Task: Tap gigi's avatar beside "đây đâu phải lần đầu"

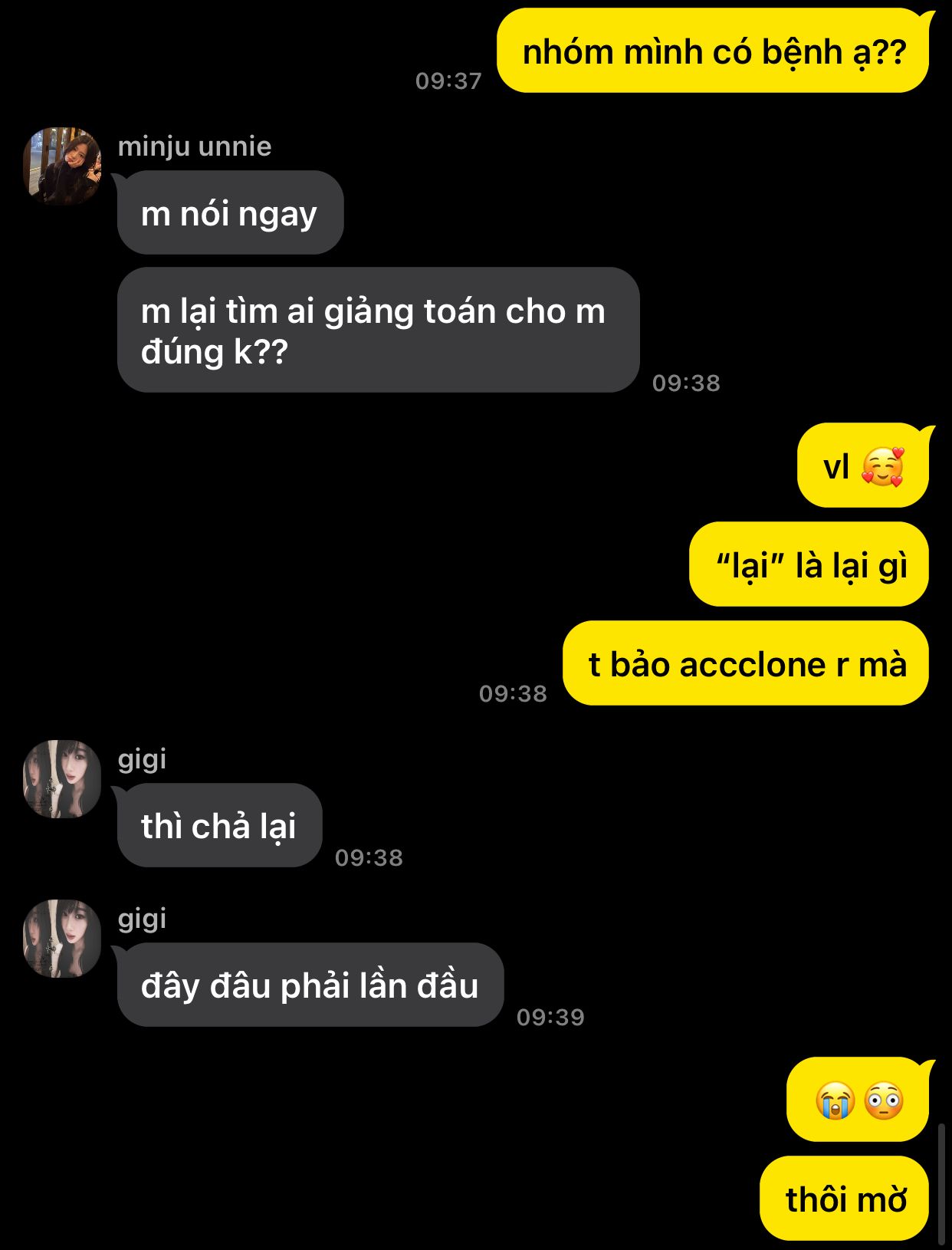Action: [62, 938]
